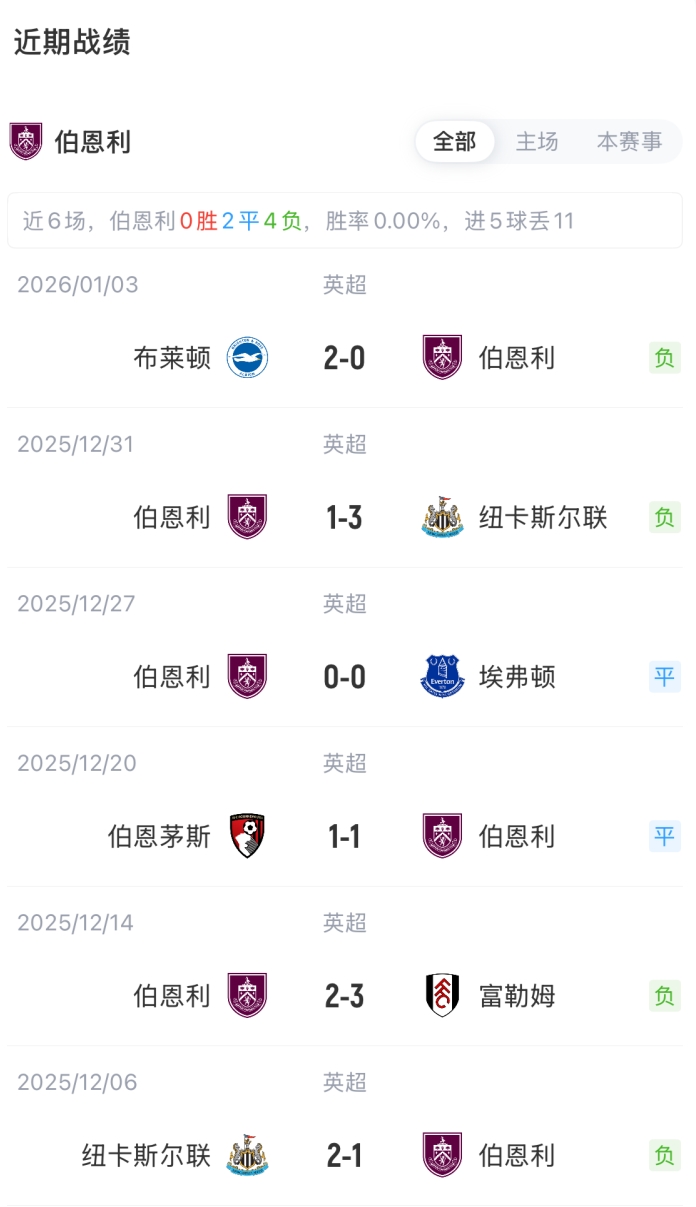The width and height of the screenshot is (696, 1207).
Task: Open the 布莱顿 2-0 伯恩利 match
Action: pyautogui.click(x=344, y=357)
